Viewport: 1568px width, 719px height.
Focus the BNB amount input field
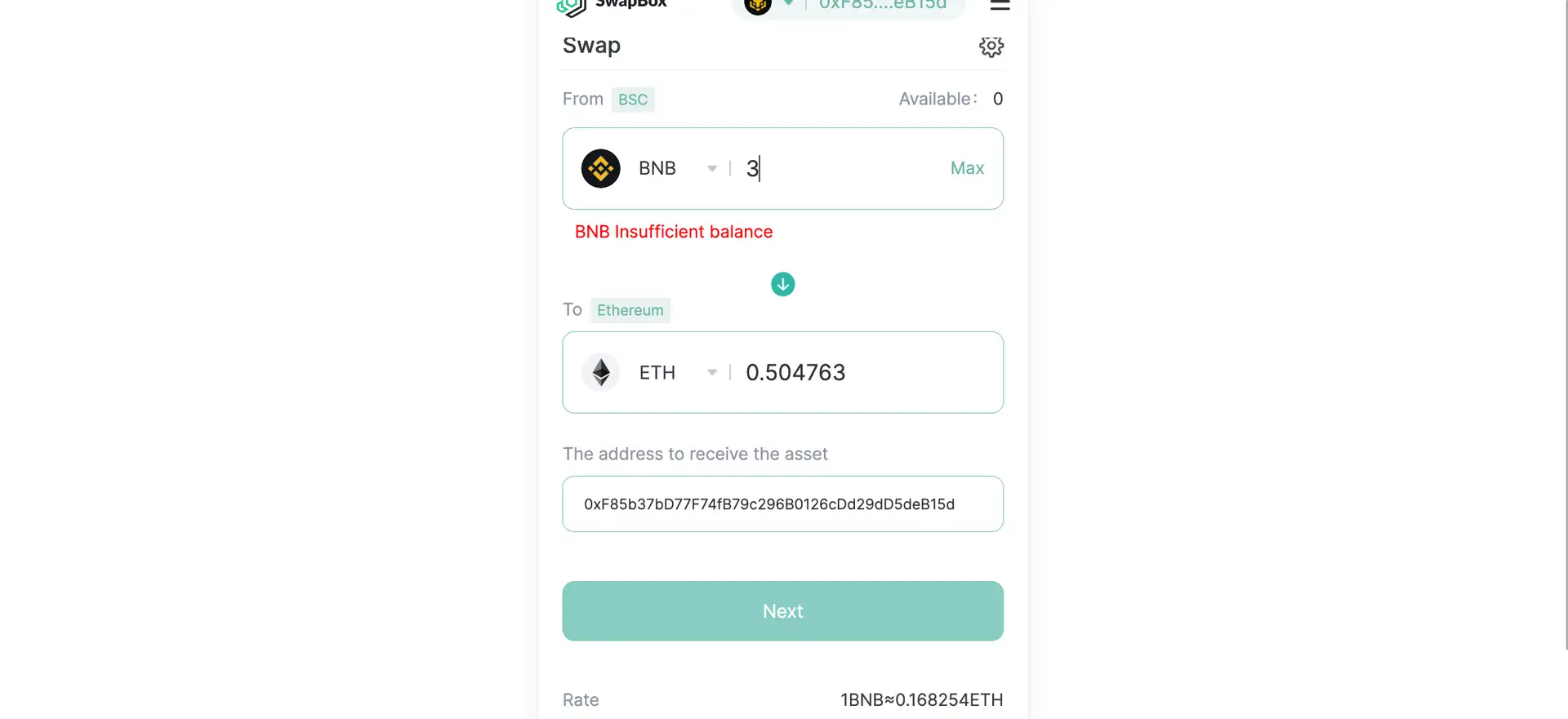point(841,169)
